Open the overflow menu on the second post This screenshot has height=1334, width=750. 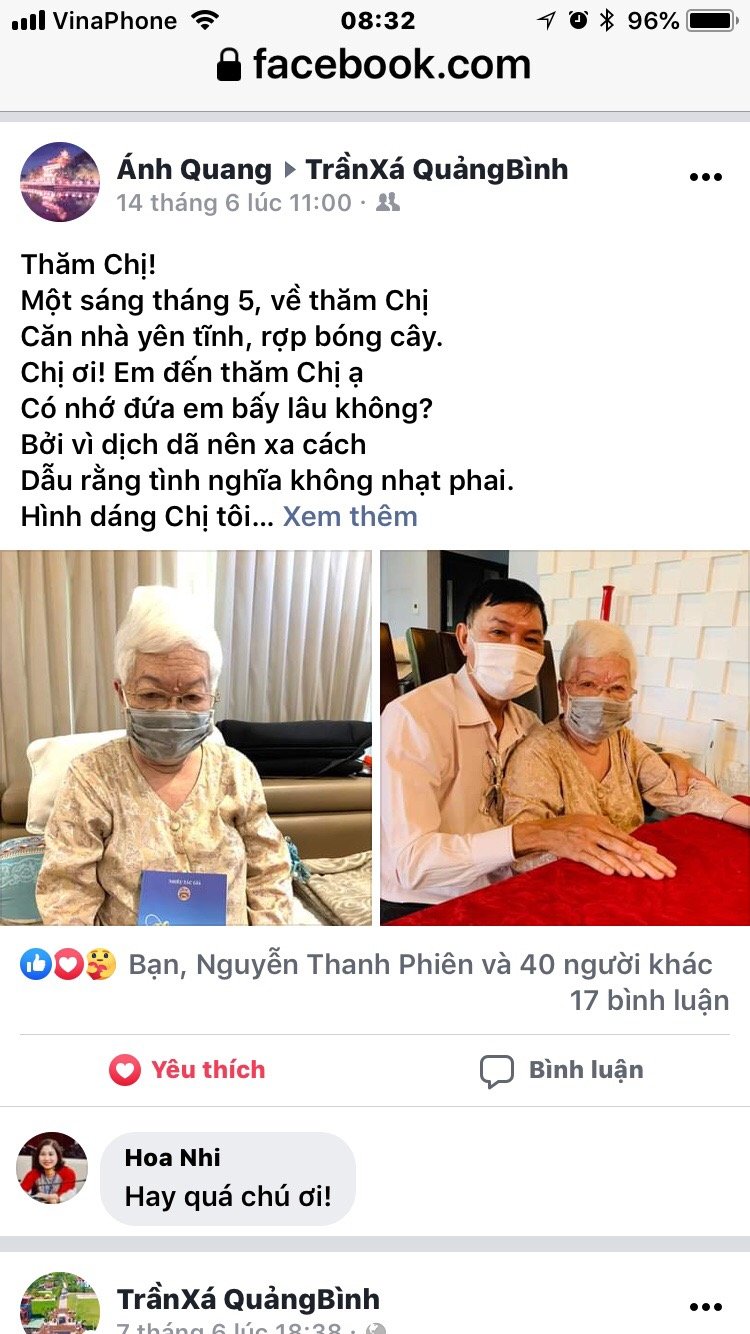click(x=705, y=1306)
